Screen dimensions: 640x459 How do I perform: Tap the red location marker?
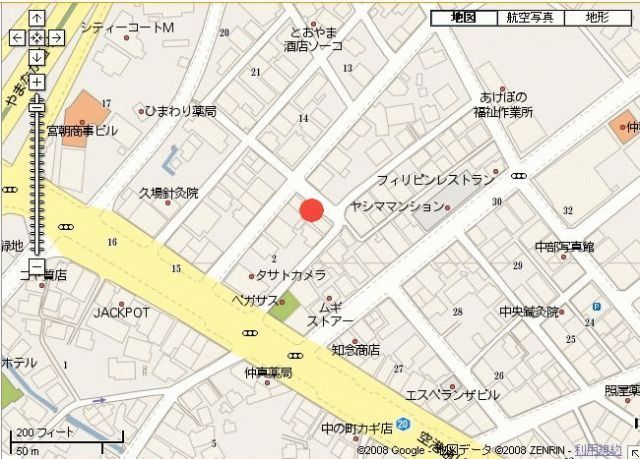click(312, 210)
